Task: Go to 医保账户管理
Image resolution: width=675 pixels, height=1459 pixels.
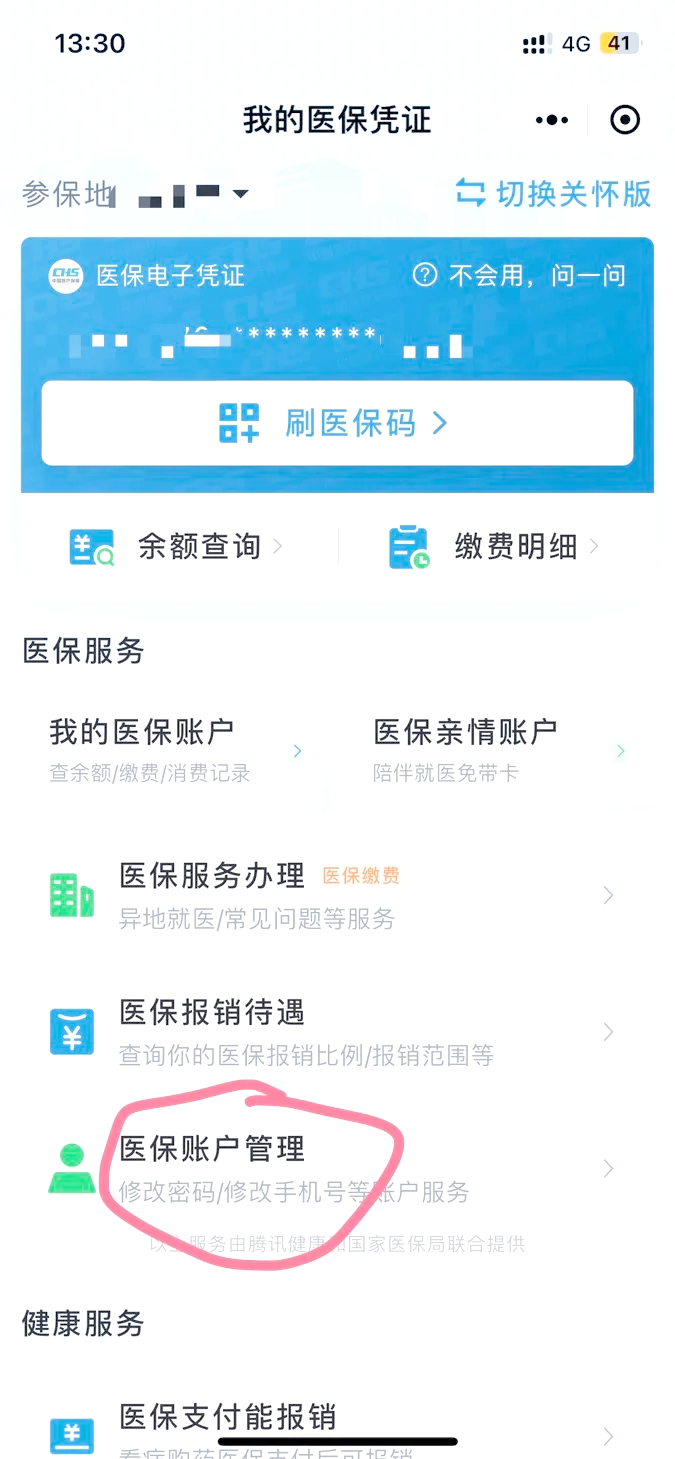Action: pos(337,1168)
